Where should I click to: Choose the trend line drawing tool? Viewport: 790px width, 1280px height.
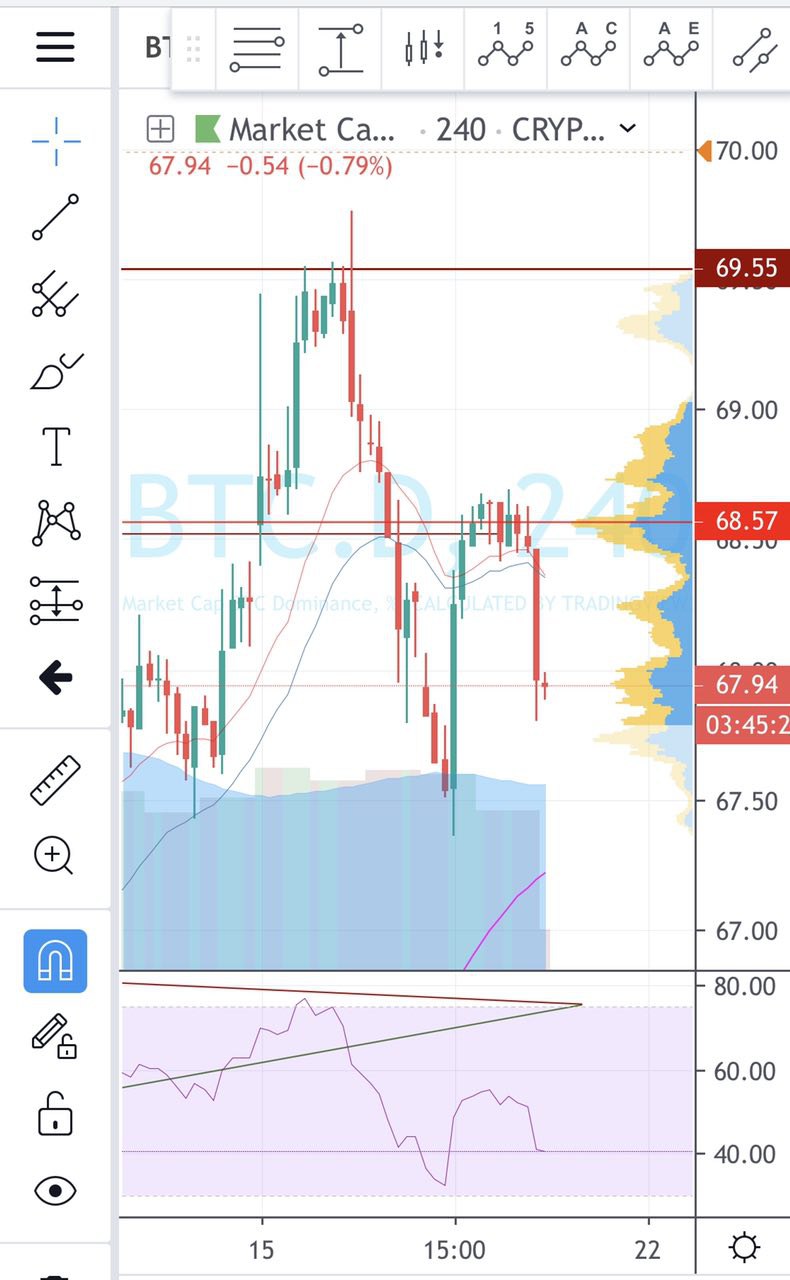coord(55,217)
